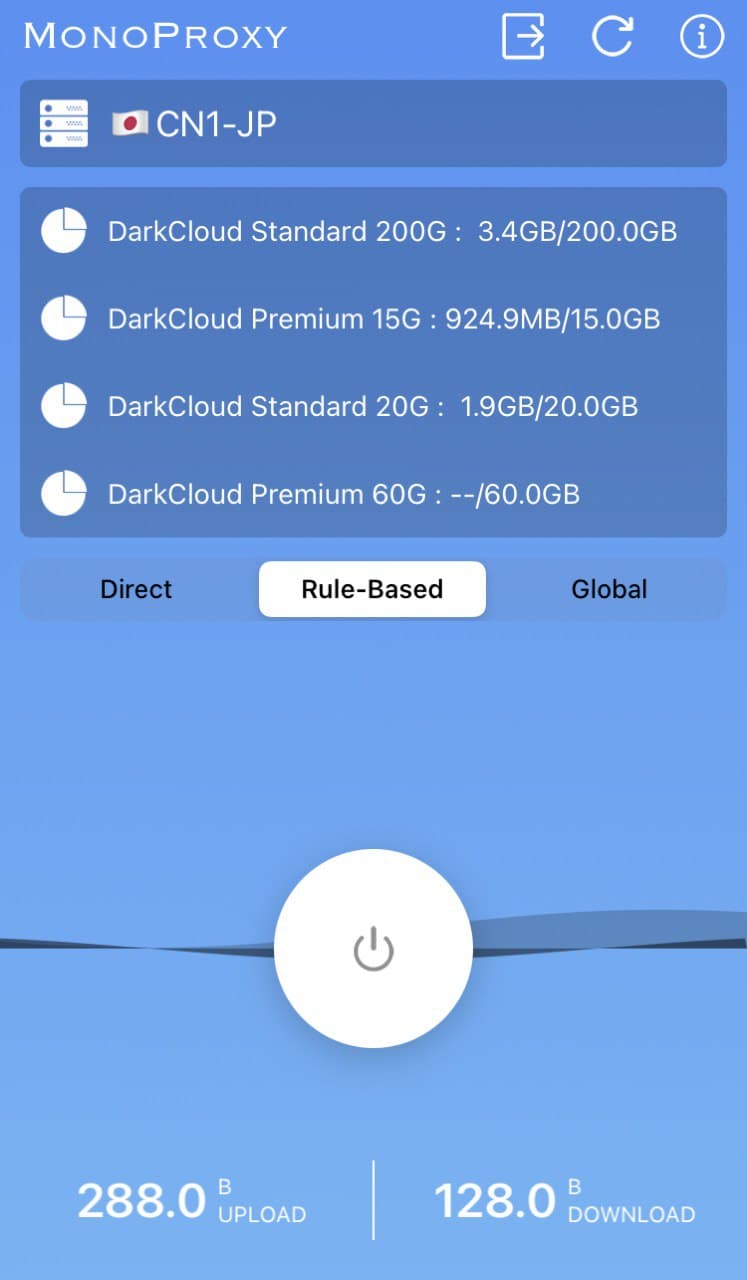This screenshot has width=747, height=1280.
Task: Tap the logout icon in the header
Action: tap(524, 37)
